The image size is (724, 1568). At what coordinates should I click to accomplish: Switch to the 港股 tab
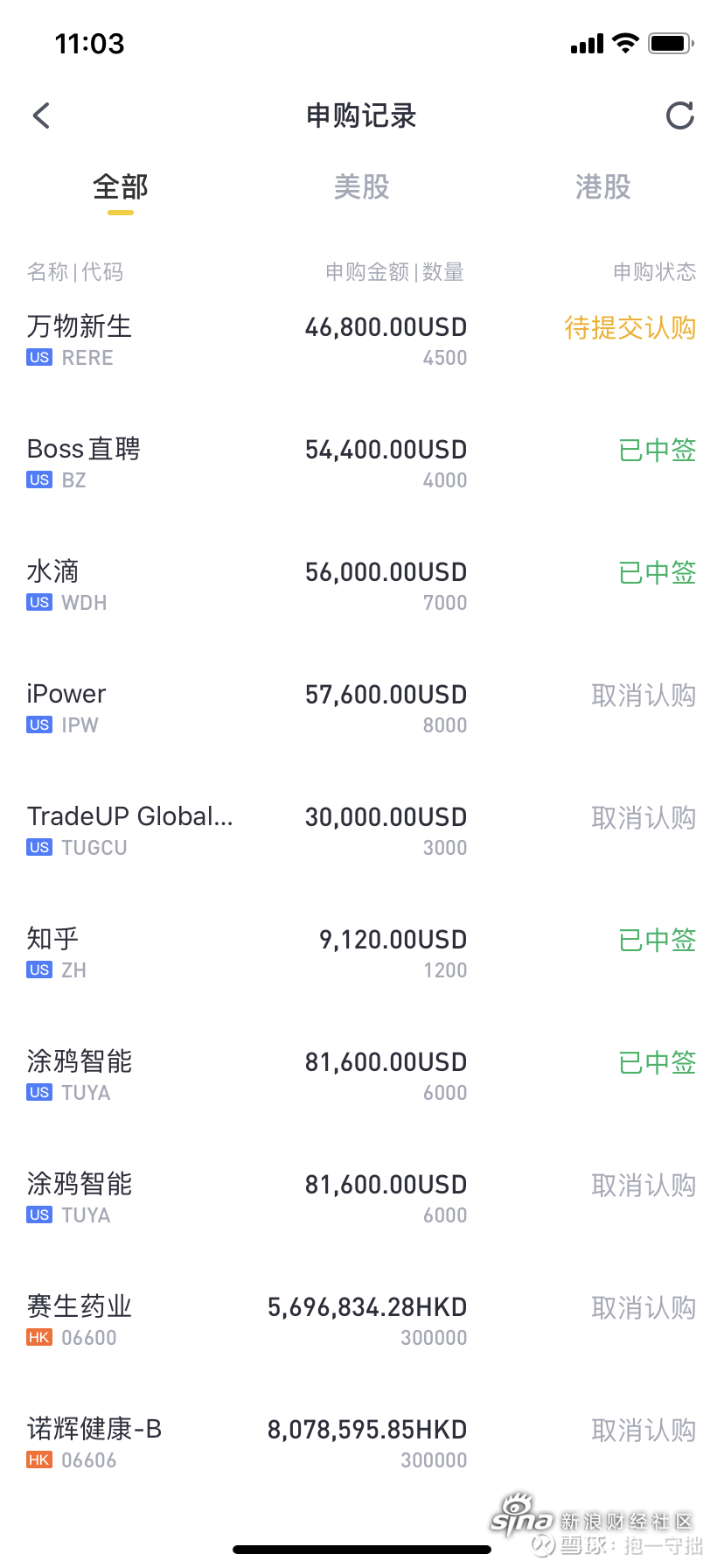click(x=602, y=186)
